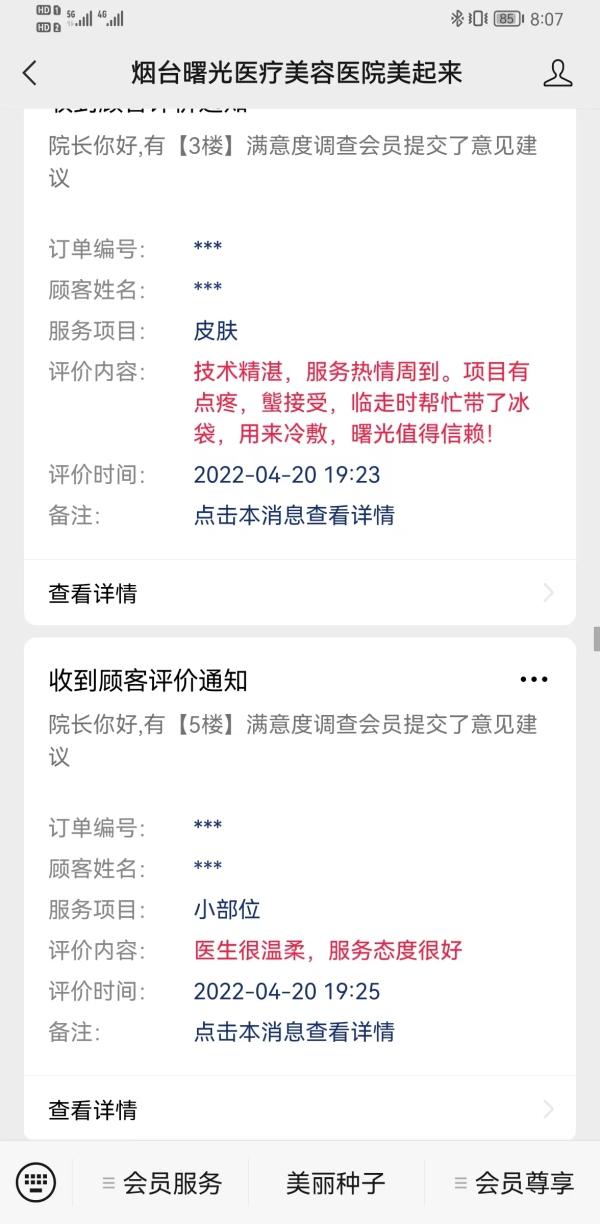The width and height of the screenshot is (600, 1224).
Task: Open 查看详情 for the 小部位 review
Action: [x=299, y=1110]
